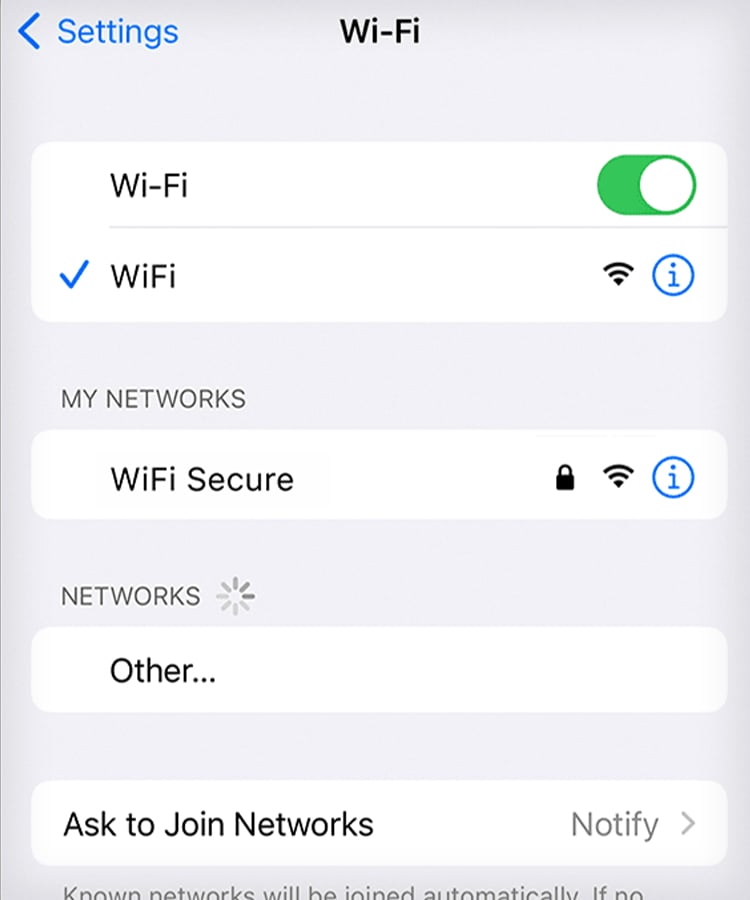View details of WiFi Secure network
This screenshot has height=900, width=750.
[x=673, y=479]
